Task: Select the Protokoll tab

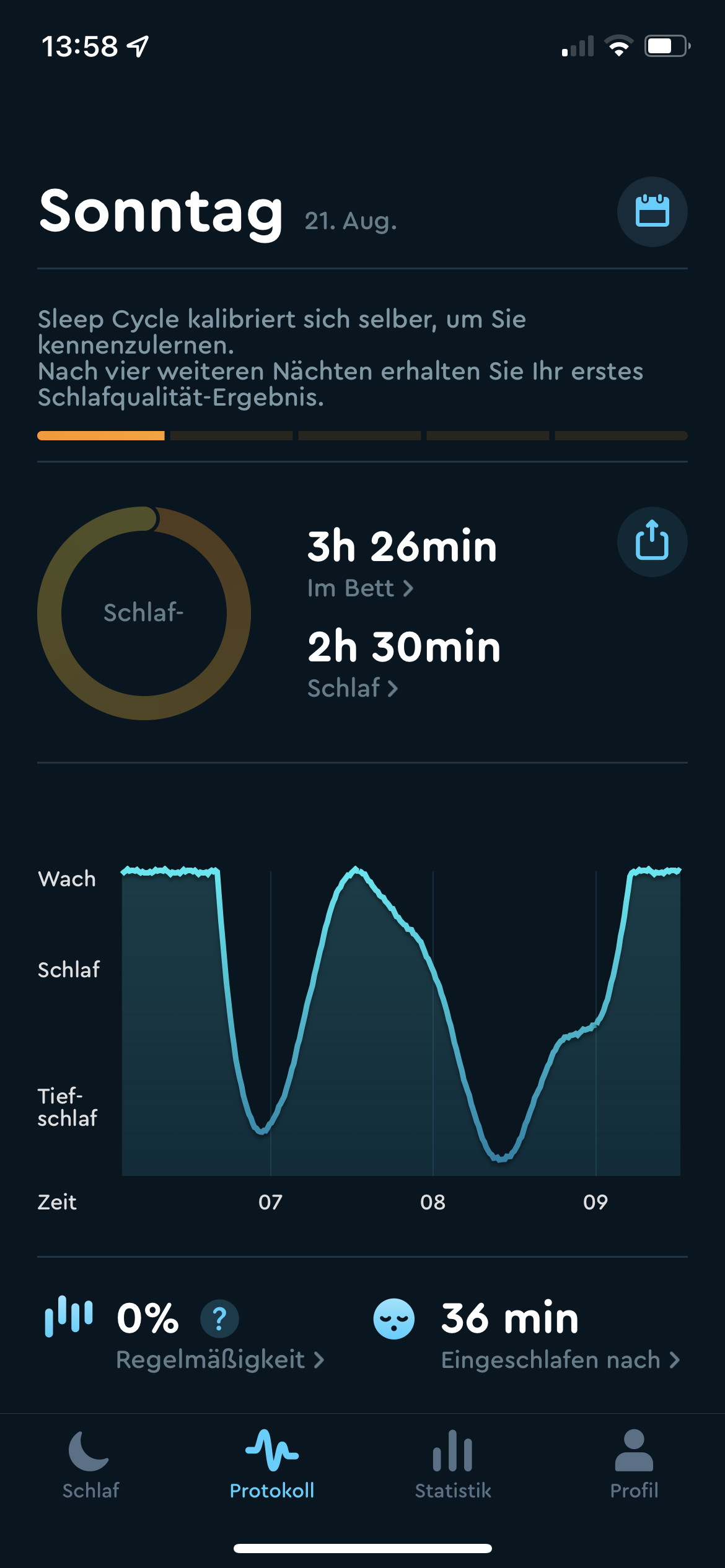Action: (272, 1465)
